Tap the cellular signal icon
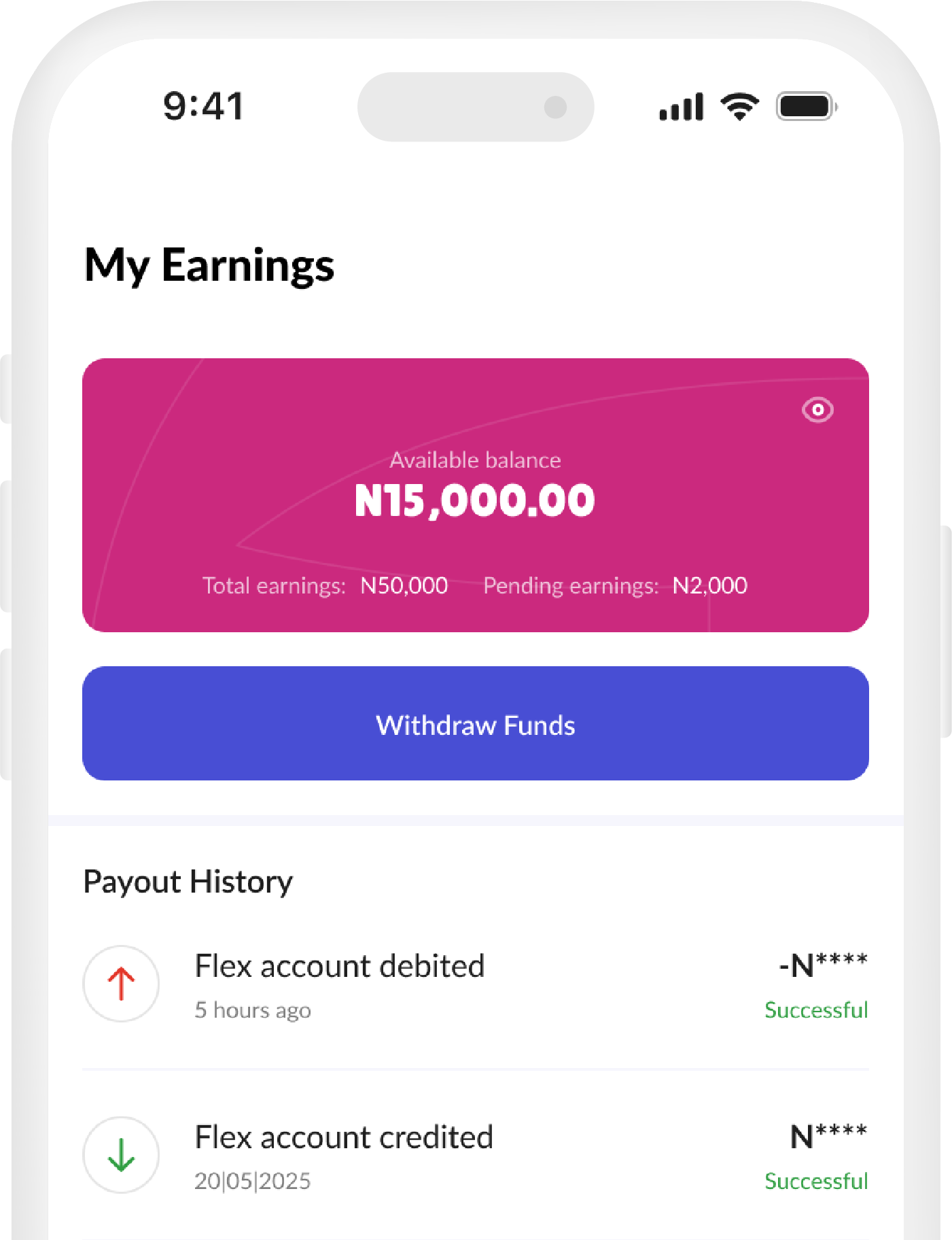 [682, 107]
